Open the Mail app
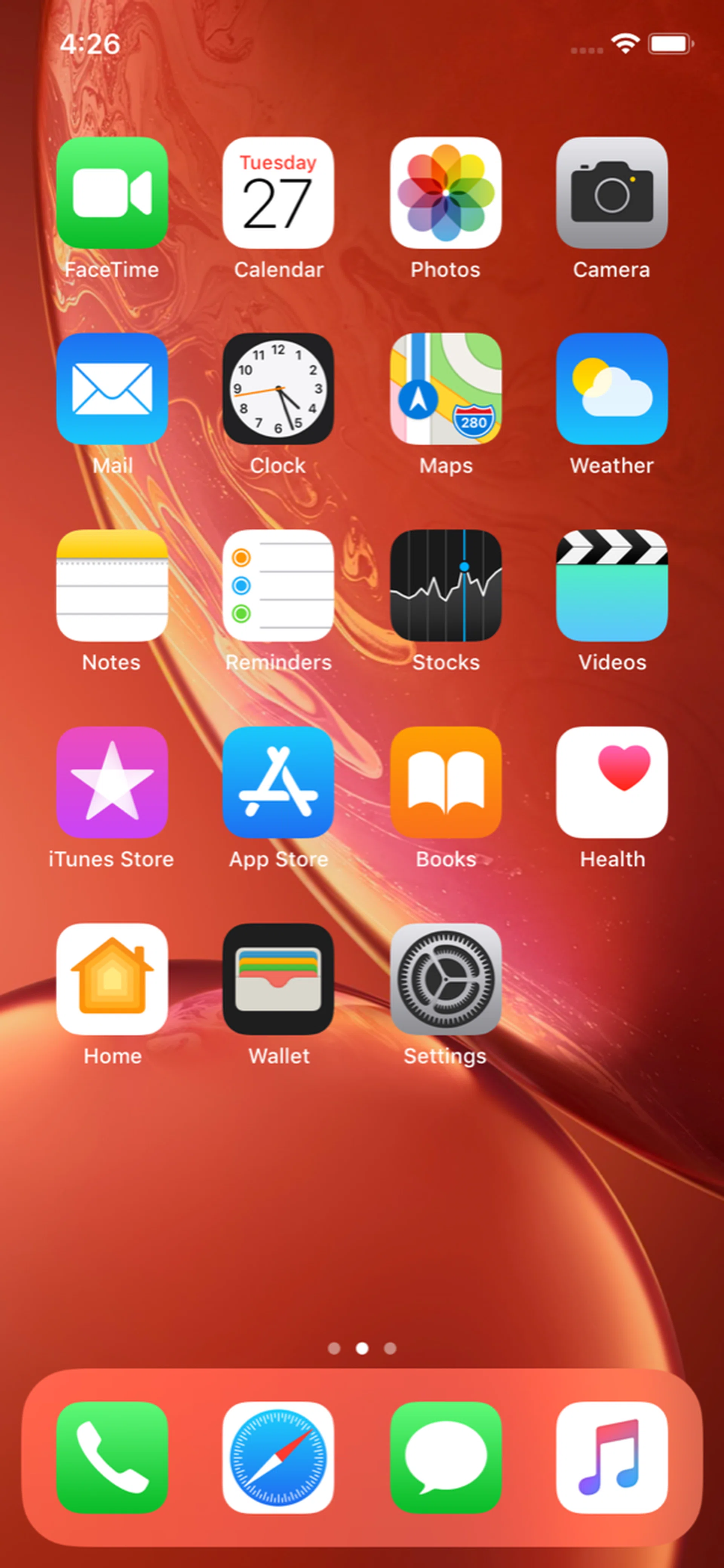Image resolution: width=724 pixels, height=1568 pixels. tap(112, 389)
